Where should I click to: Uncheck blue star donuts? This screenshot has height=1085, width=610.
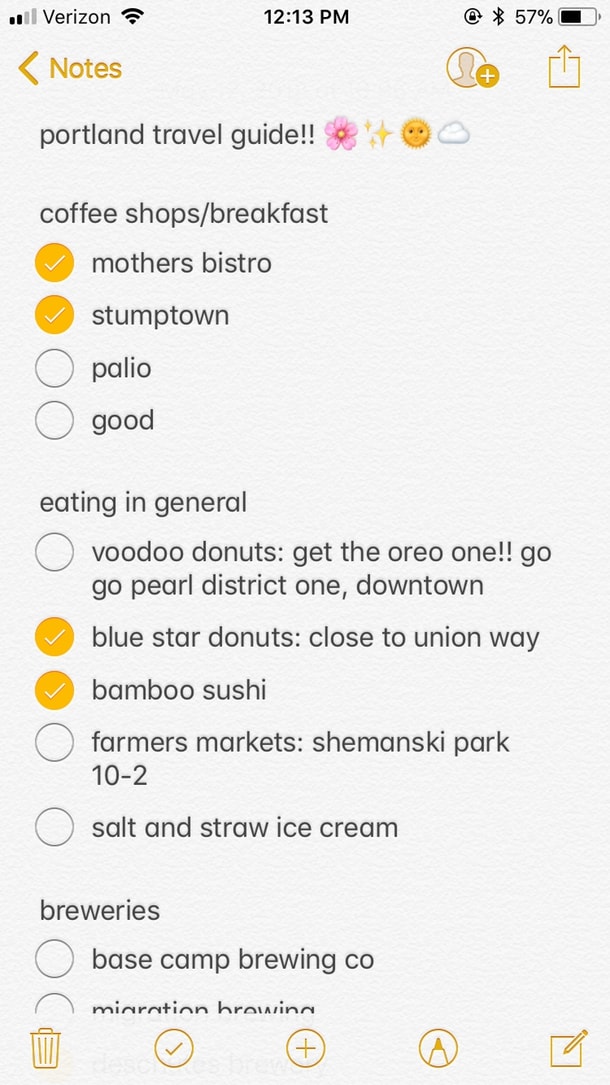tap(55, 637)
